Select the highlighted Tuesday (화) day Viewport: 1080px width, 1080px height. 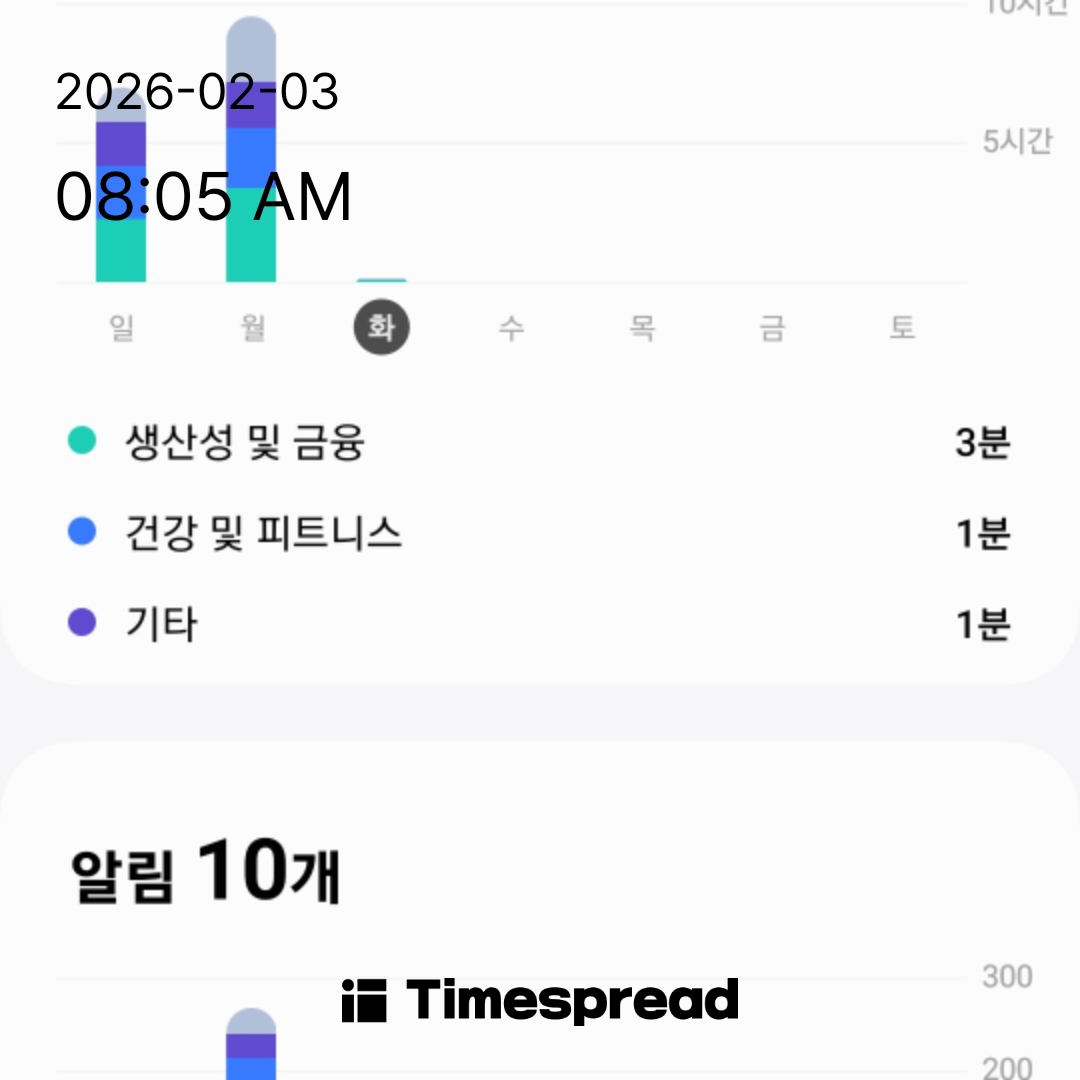[381, 328]
